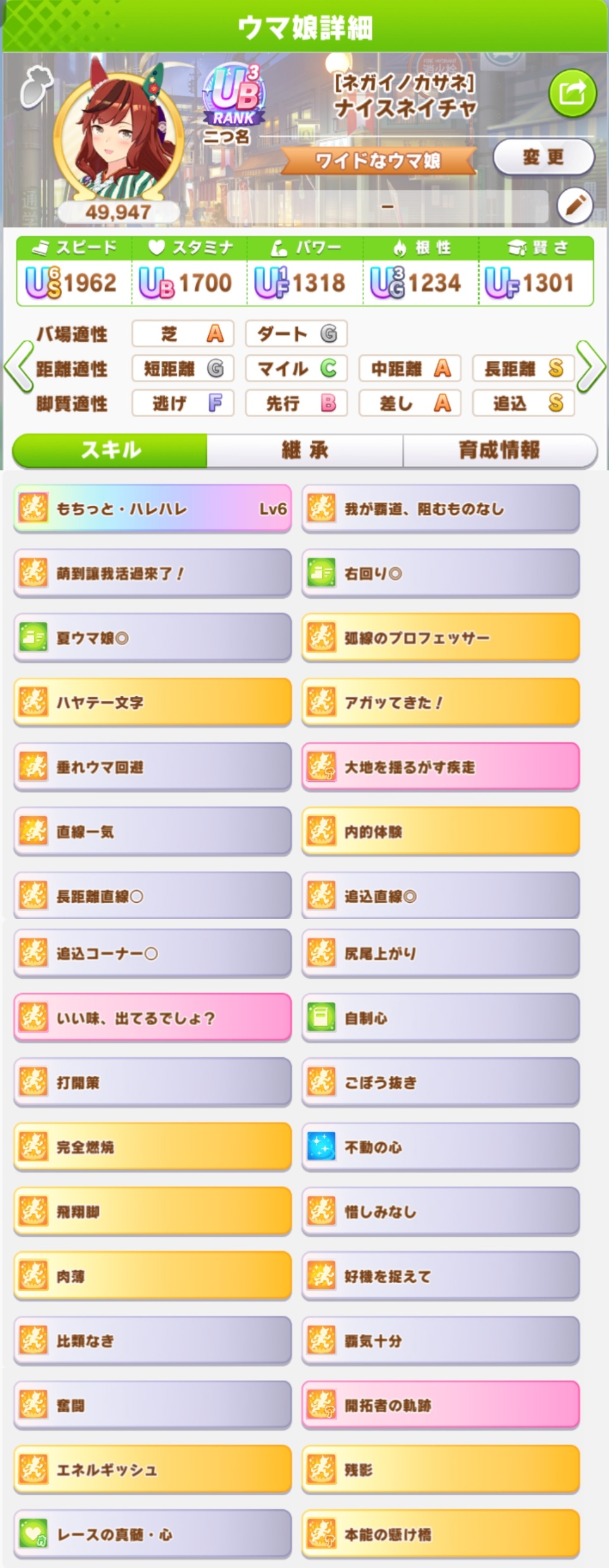This screenshot has height=1568, width=609.
Task: View the 本能の懸け橋 skill
Action: click(x=440, y=1534)
